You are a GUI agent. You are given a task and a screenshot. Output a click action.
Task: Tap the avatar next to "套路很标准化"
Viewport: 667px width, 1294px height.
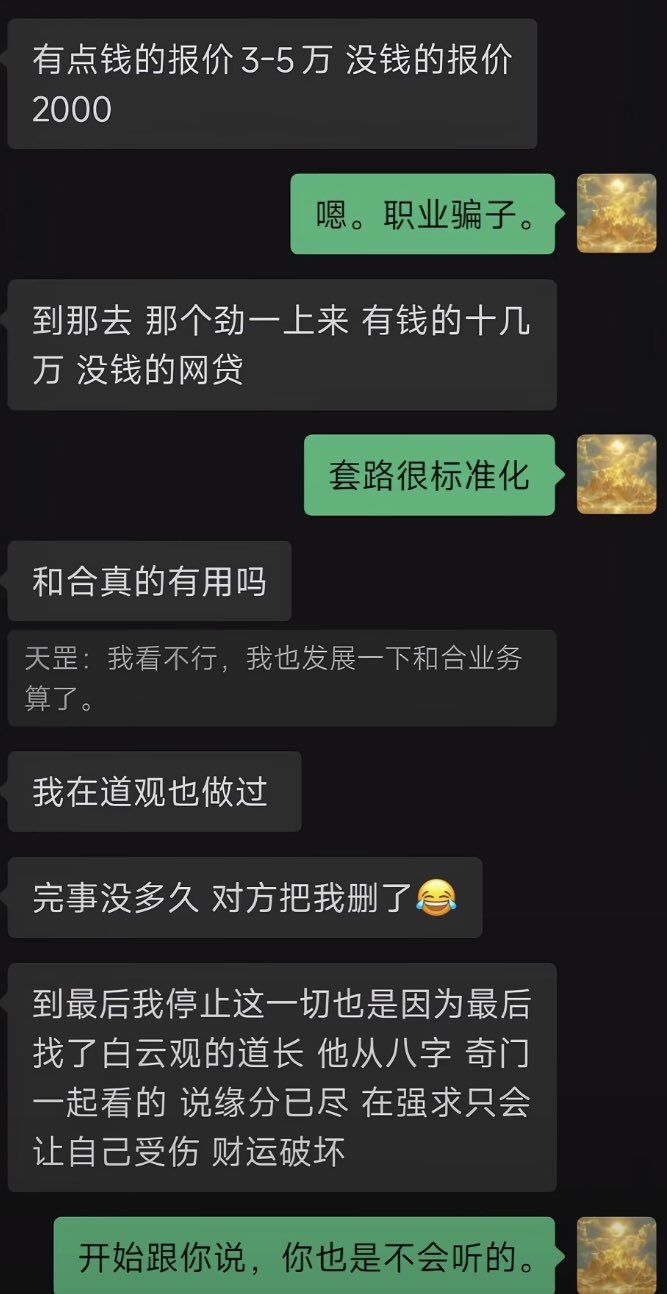coord(617,474)
